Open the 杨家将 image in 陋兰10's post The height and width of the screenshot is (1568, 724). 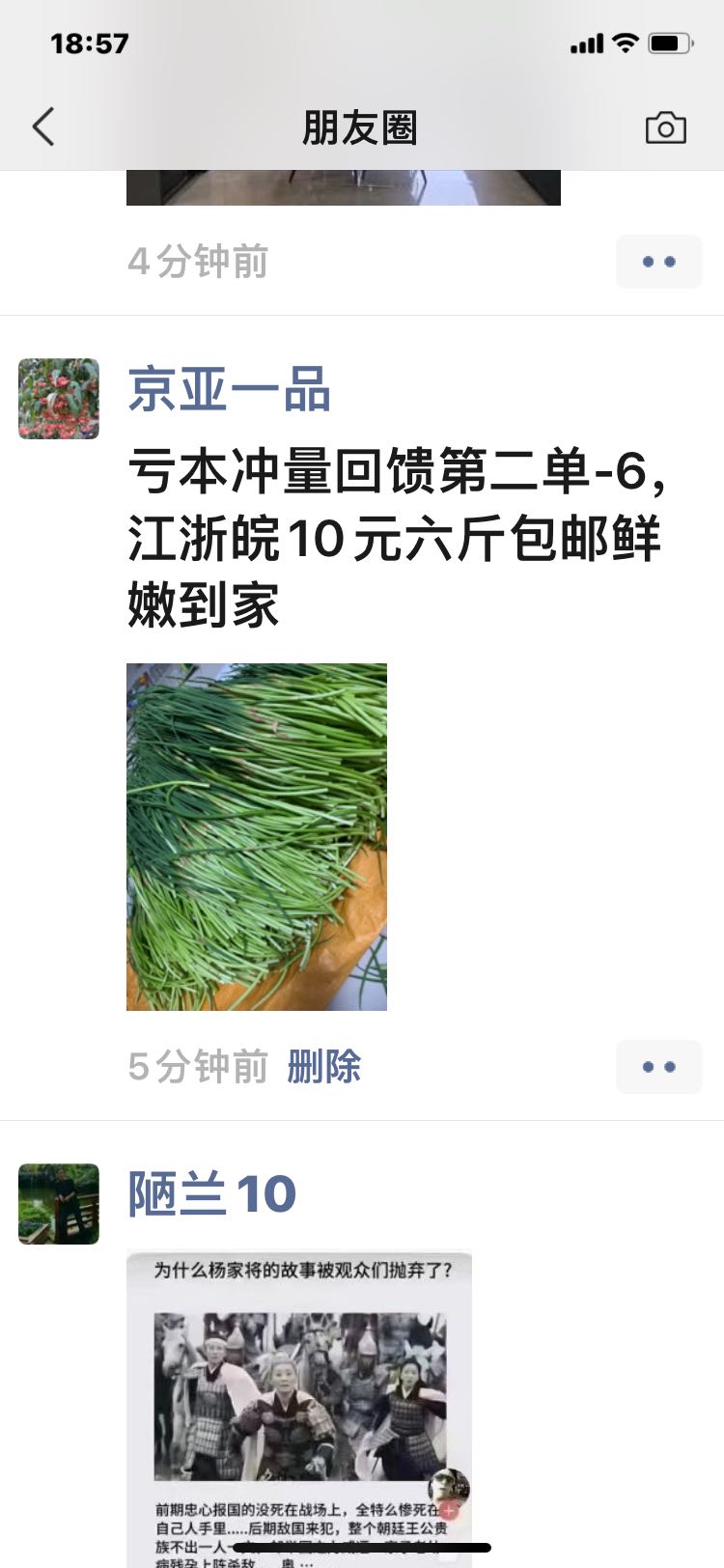click(x=299, y=1400)
